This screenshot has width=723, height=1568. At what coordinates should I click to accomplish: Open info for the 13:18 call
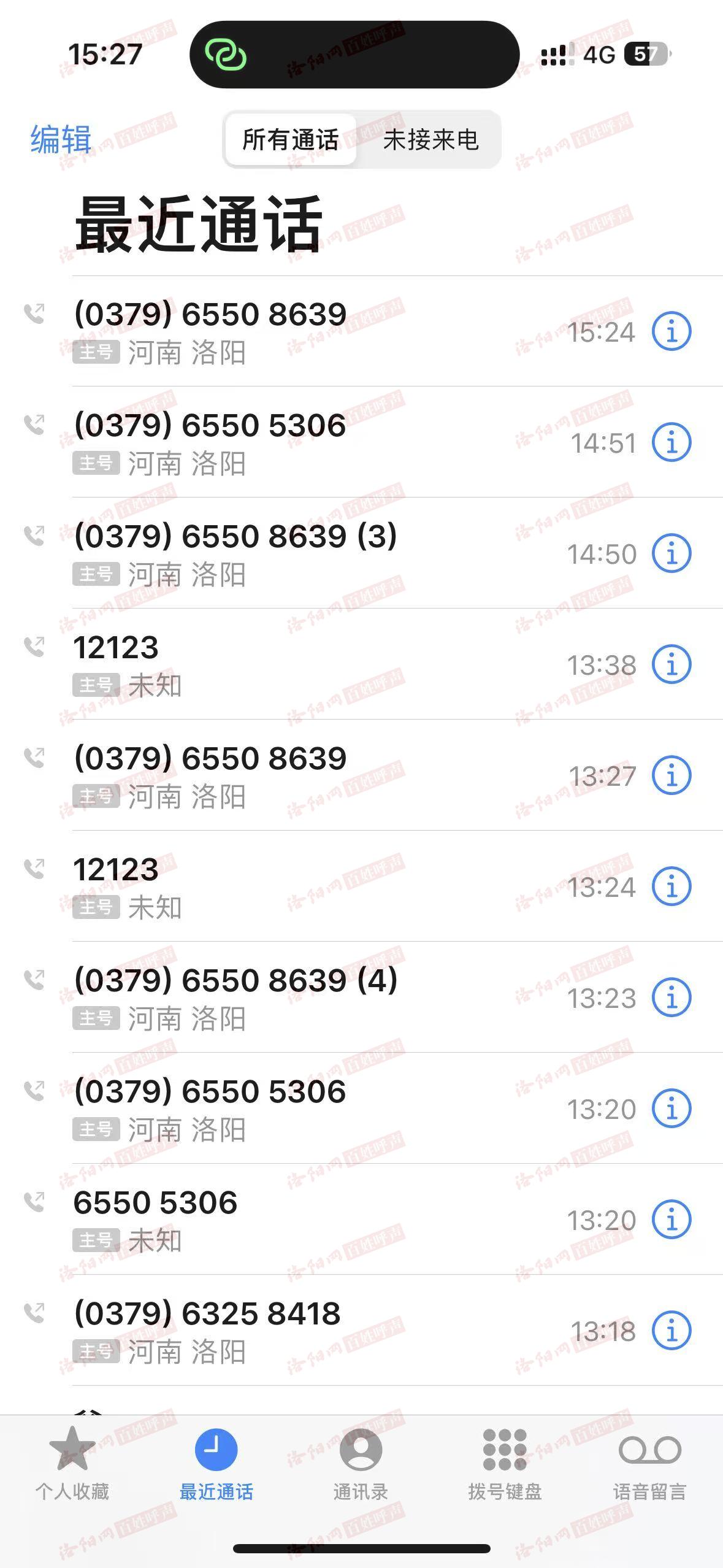tap(671, 1331)
